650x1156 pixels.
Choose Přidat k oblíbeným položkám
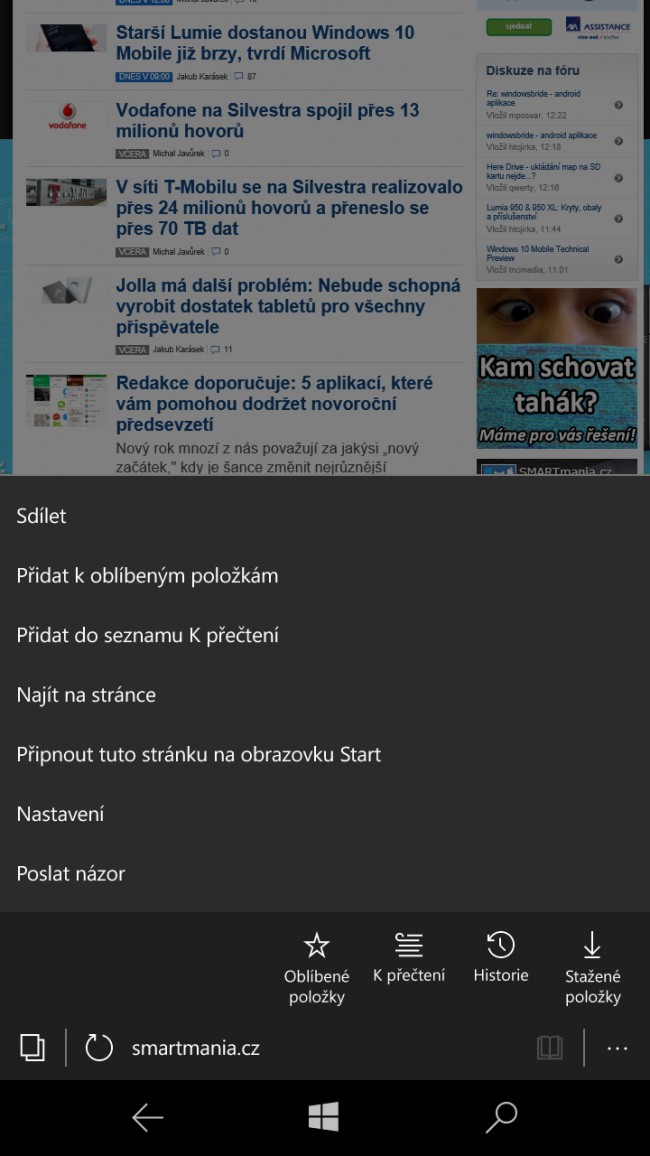pyautogui.click(x=147, y=576)
